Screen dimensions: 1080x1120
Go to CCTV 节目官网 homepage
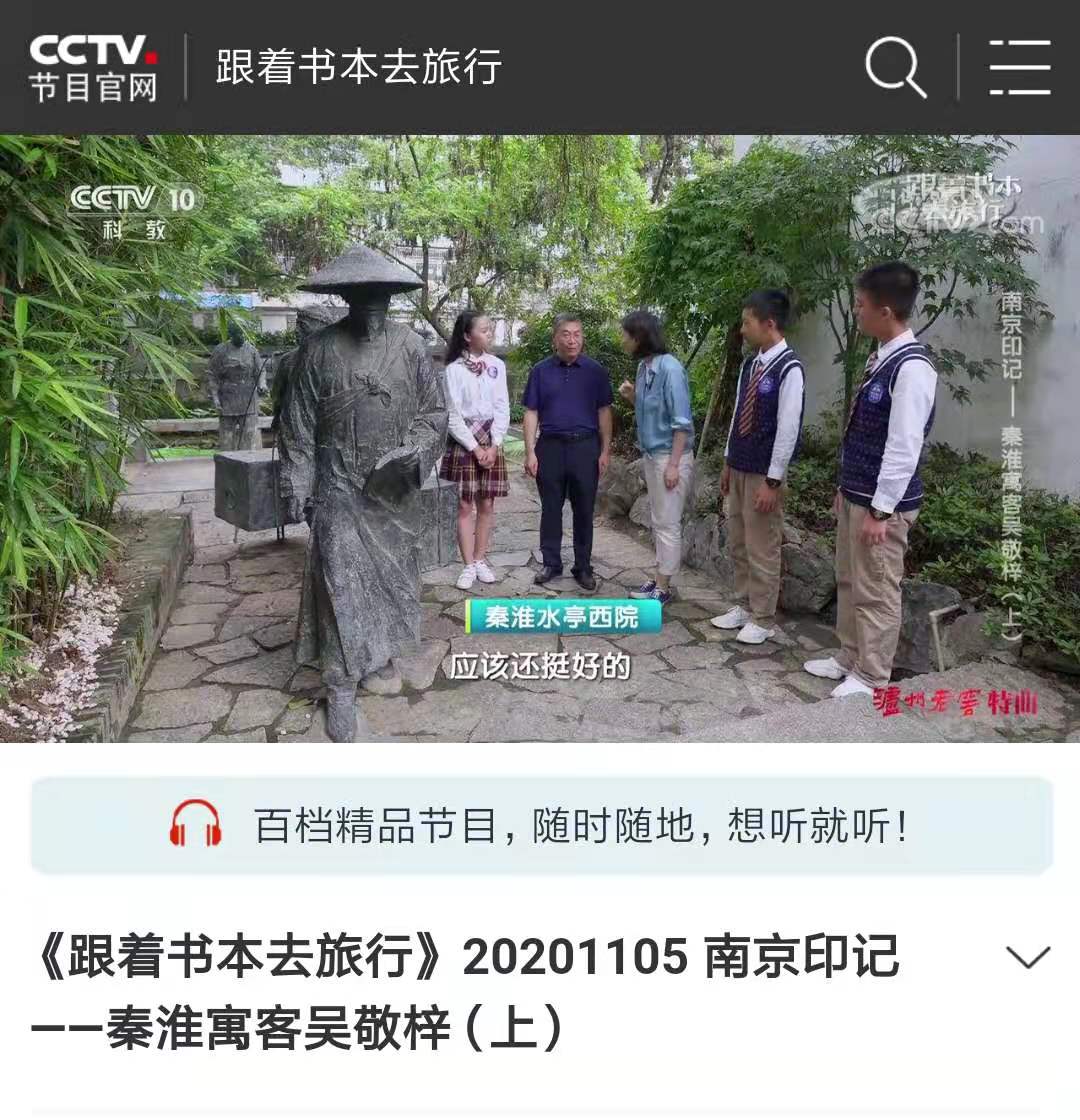pos(93,67)
